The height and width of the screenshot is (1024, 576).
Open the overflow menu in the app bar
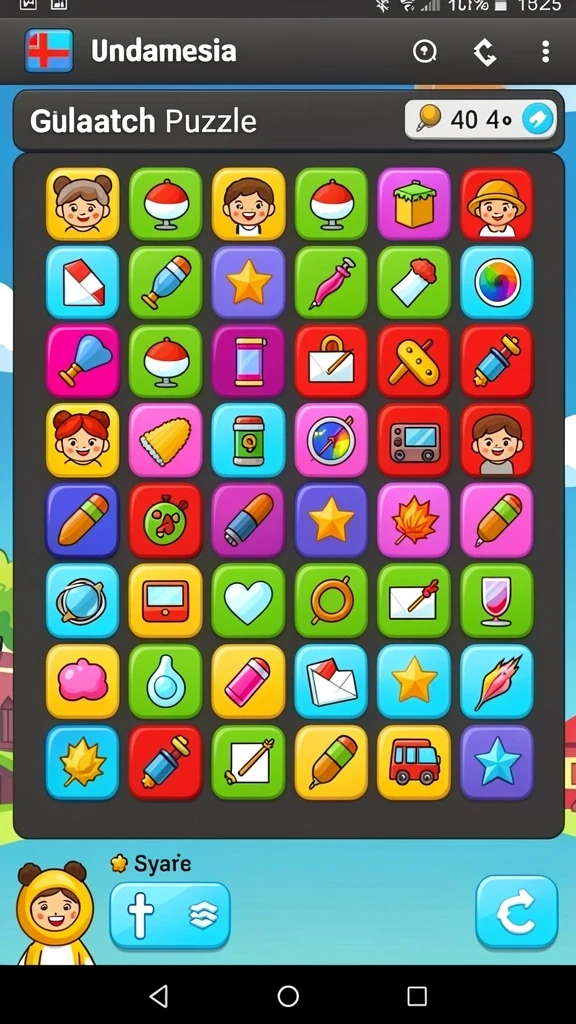545,52
